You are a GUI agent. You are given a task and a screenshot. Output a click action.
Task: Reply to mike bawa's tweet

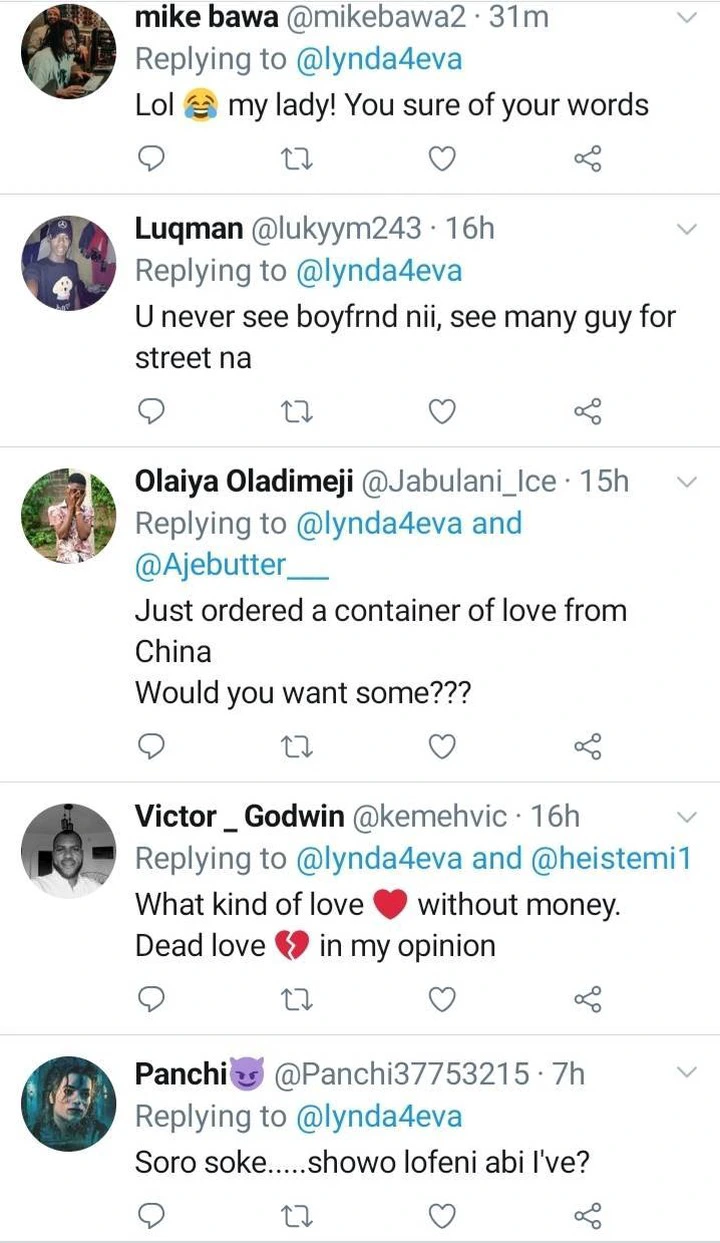149,159
